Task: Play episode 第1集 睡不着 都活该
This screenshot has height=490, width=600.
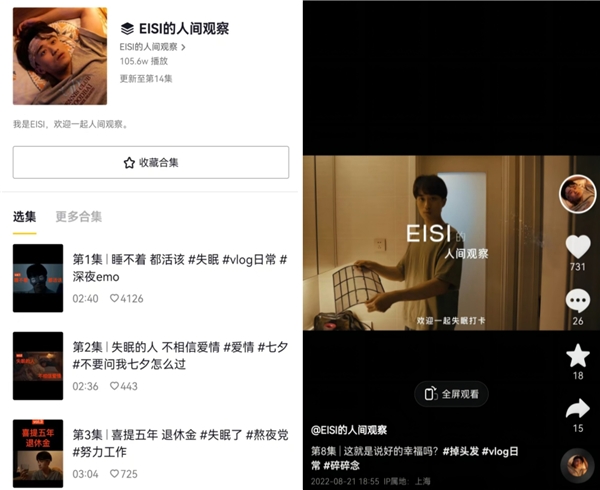Action: [x=150, y=268]
